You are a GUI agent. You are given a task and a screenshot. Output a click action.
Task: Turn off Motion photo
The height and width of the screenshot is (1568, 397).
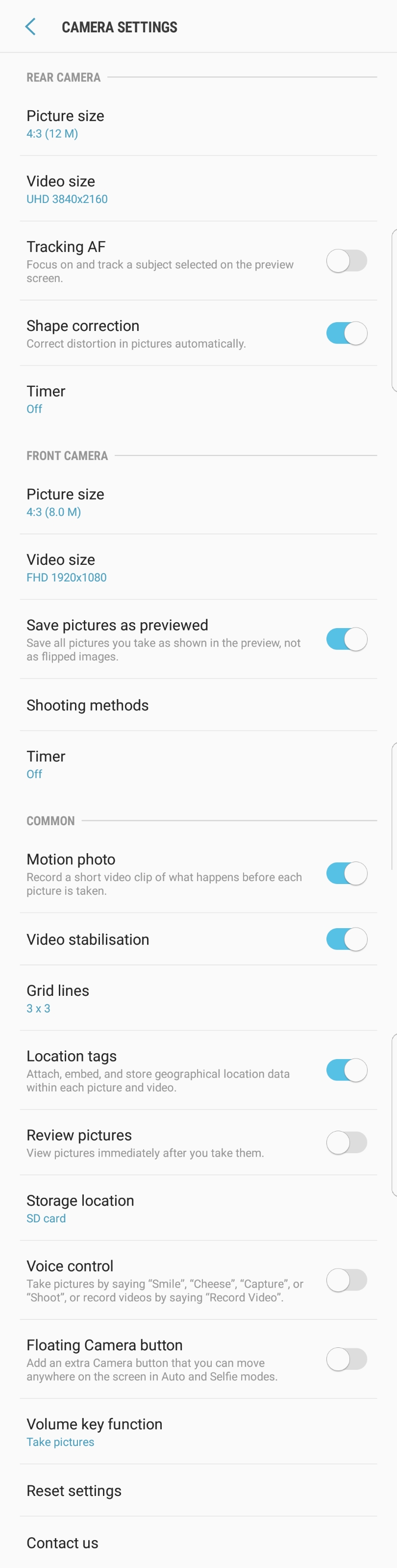(x=347, y=873)
